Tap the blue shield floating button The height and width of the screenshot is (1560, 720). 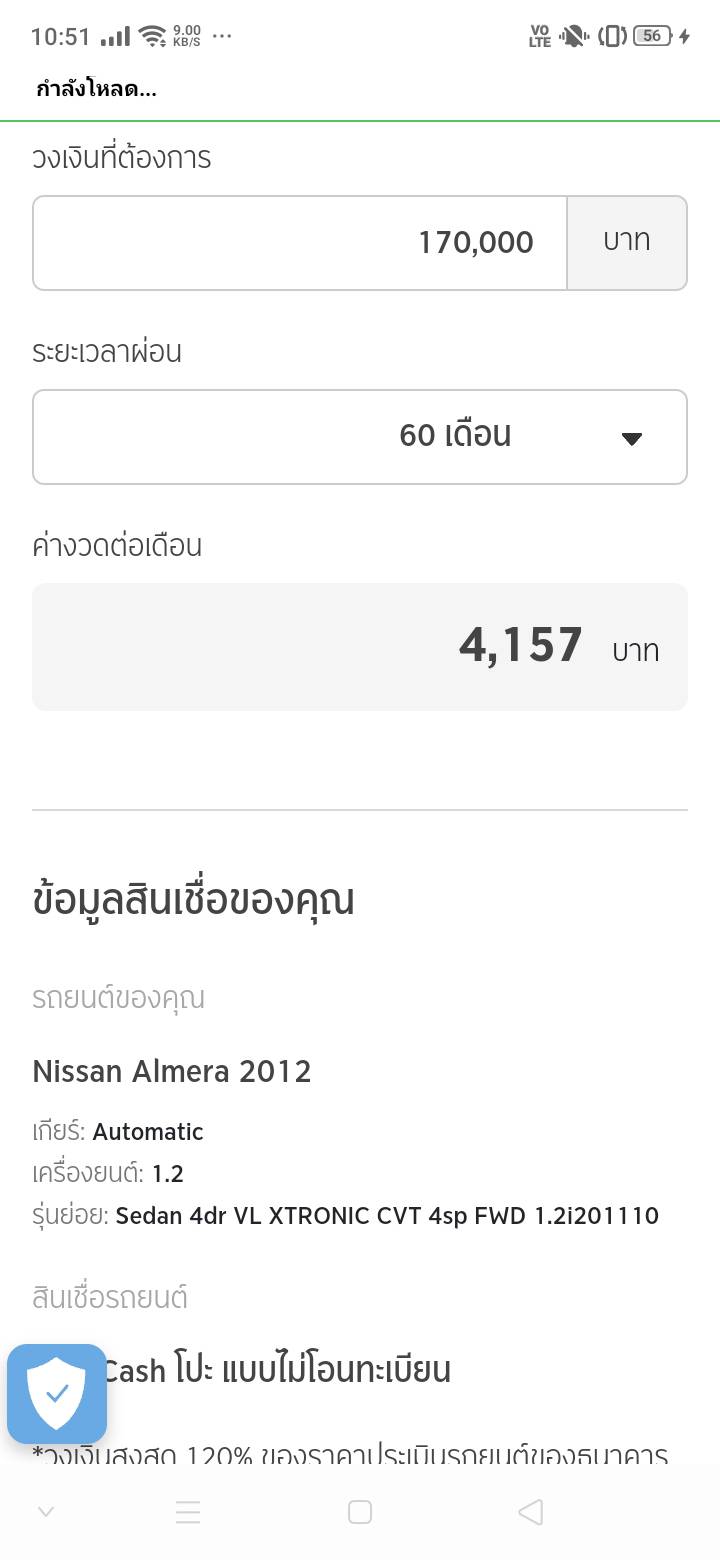[x=57, y=1393]
